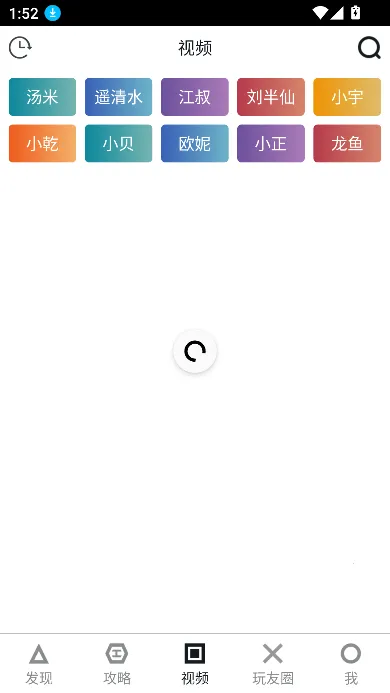Viewport: 390px width, 693px height.
Task: Open the watch history clock icon
Action: pyautogui.click(x=20, y=48)
